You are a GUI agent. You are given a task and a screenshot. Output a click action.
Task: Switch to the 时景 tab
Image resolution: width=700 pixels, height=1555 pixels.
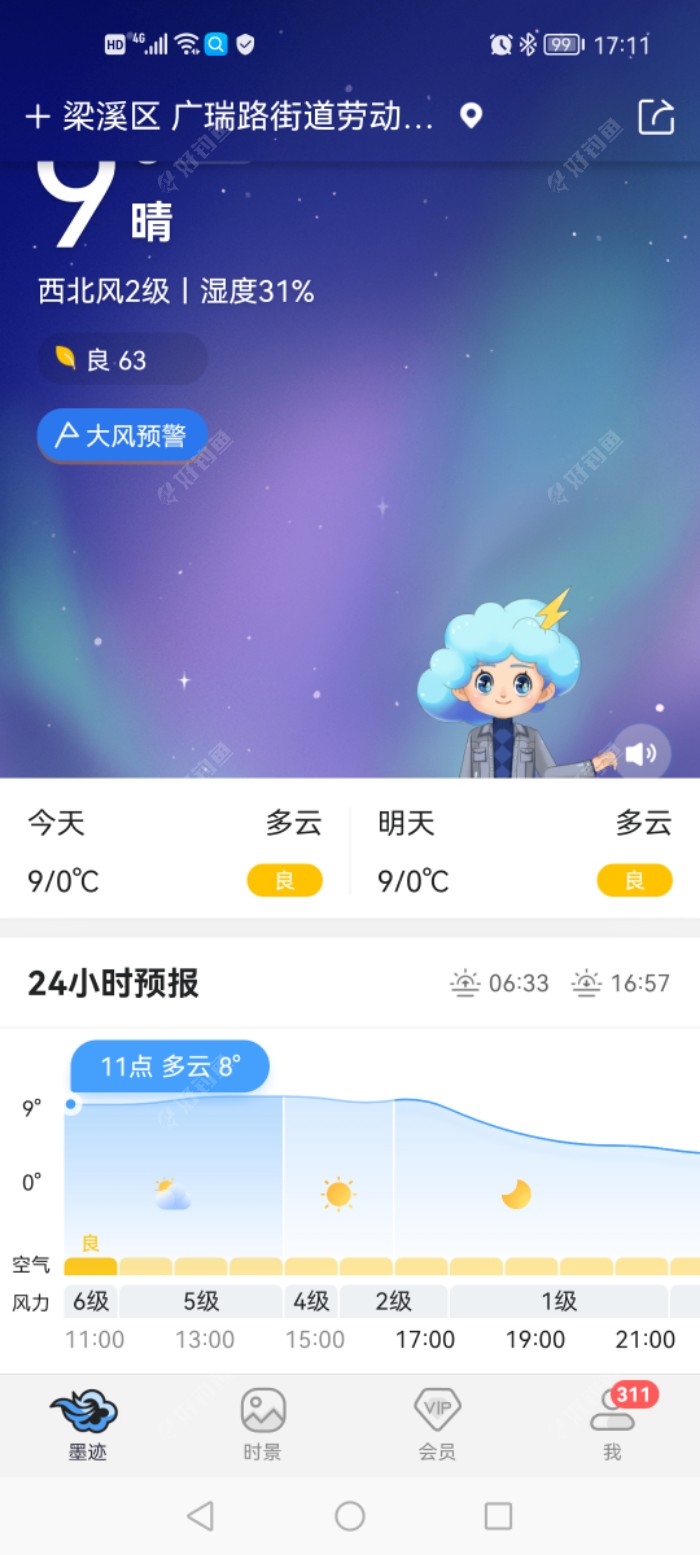click(262, 1424)
